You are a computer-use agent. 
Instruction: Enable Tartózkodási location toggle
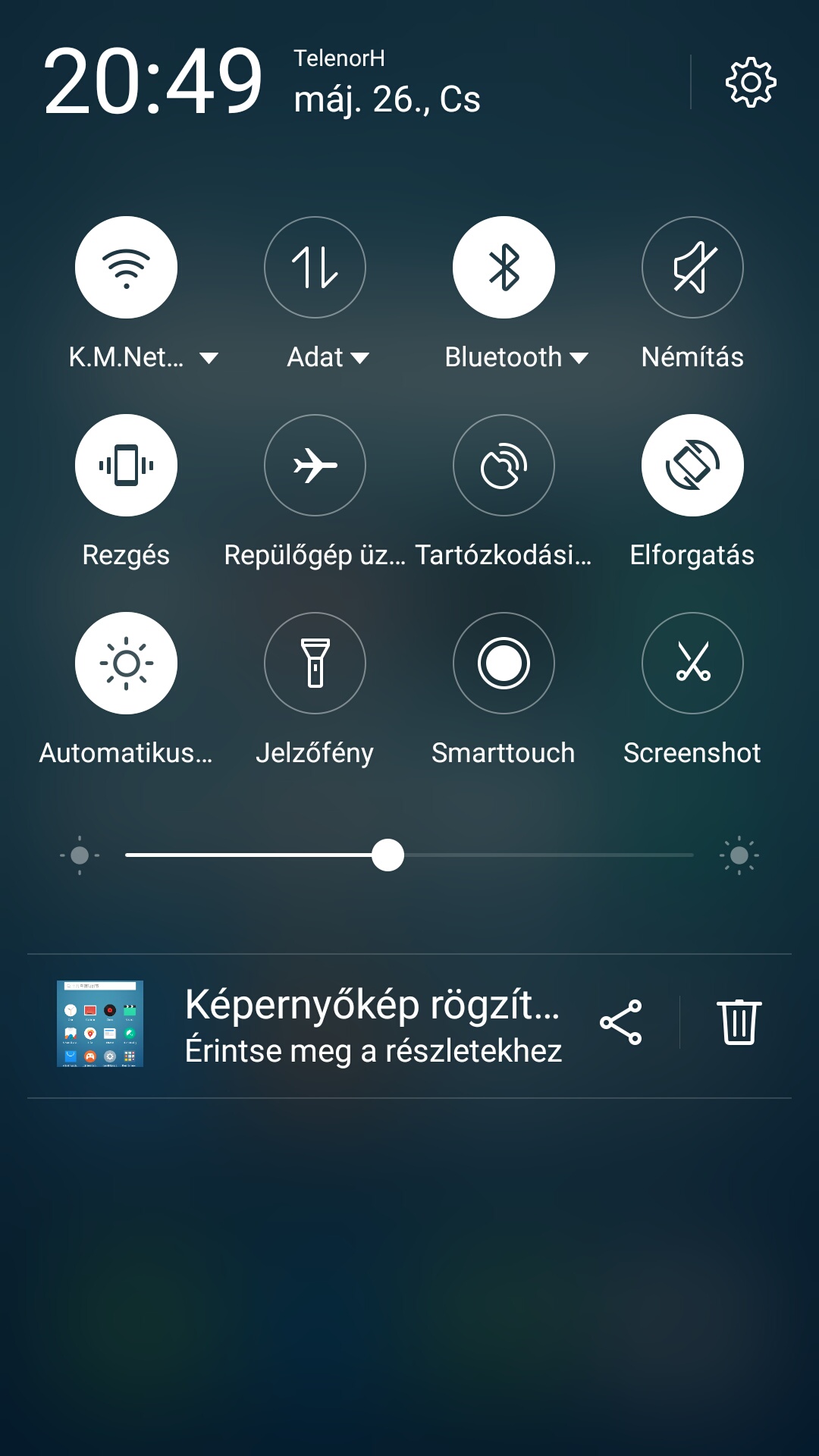[x=504, y=465]
